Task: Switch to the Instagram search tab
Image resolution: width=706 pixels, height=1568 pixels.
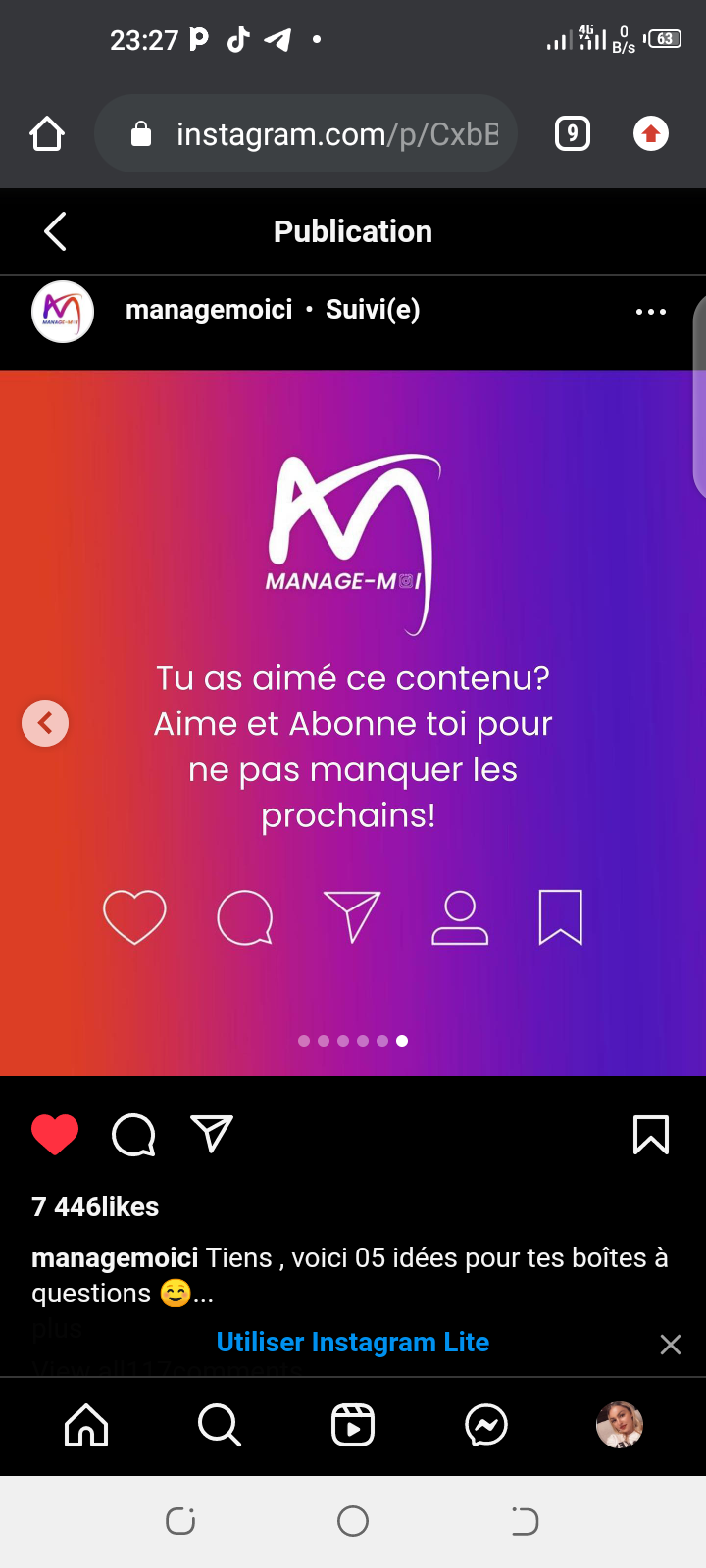Action: point(220,1425)
